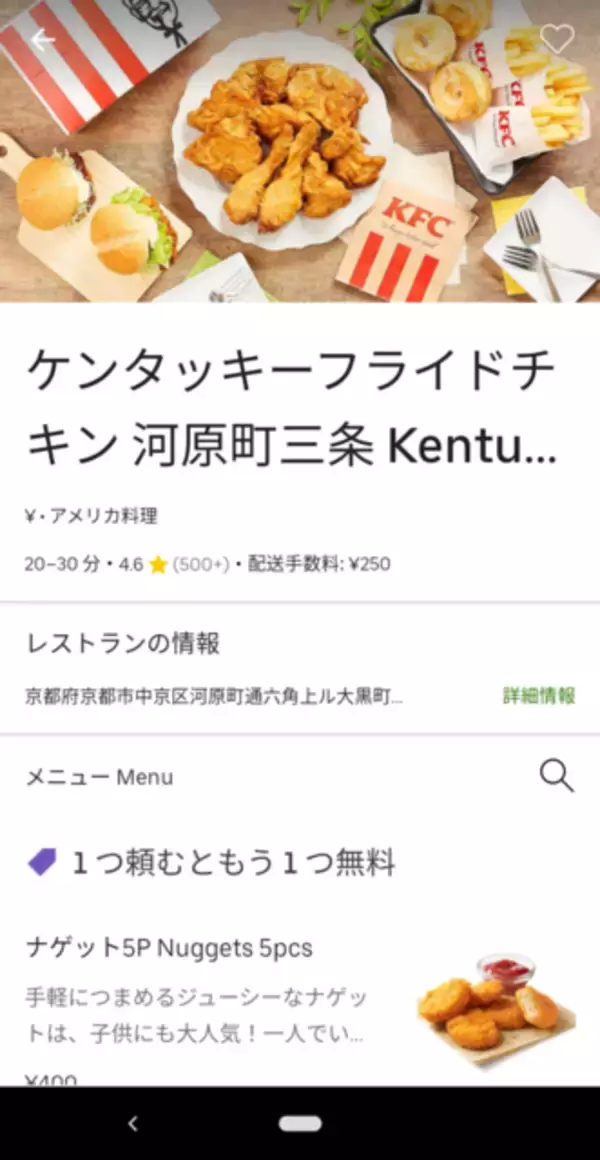
Task: Tap the system home pill
Action: pyautogui.click(x=300, y=1124)
